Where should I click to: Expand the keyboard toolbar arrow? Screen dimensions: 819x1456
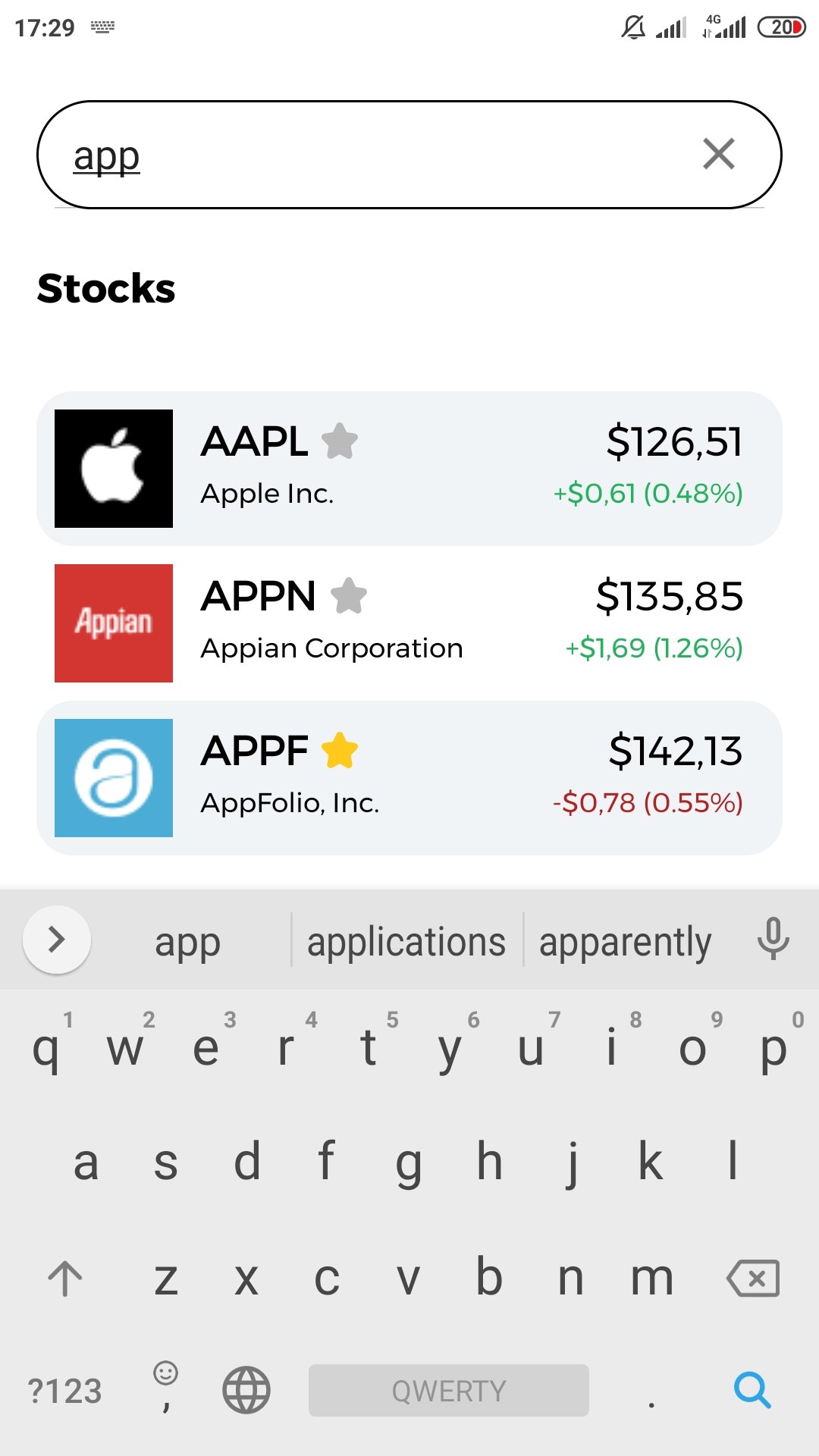57,940
